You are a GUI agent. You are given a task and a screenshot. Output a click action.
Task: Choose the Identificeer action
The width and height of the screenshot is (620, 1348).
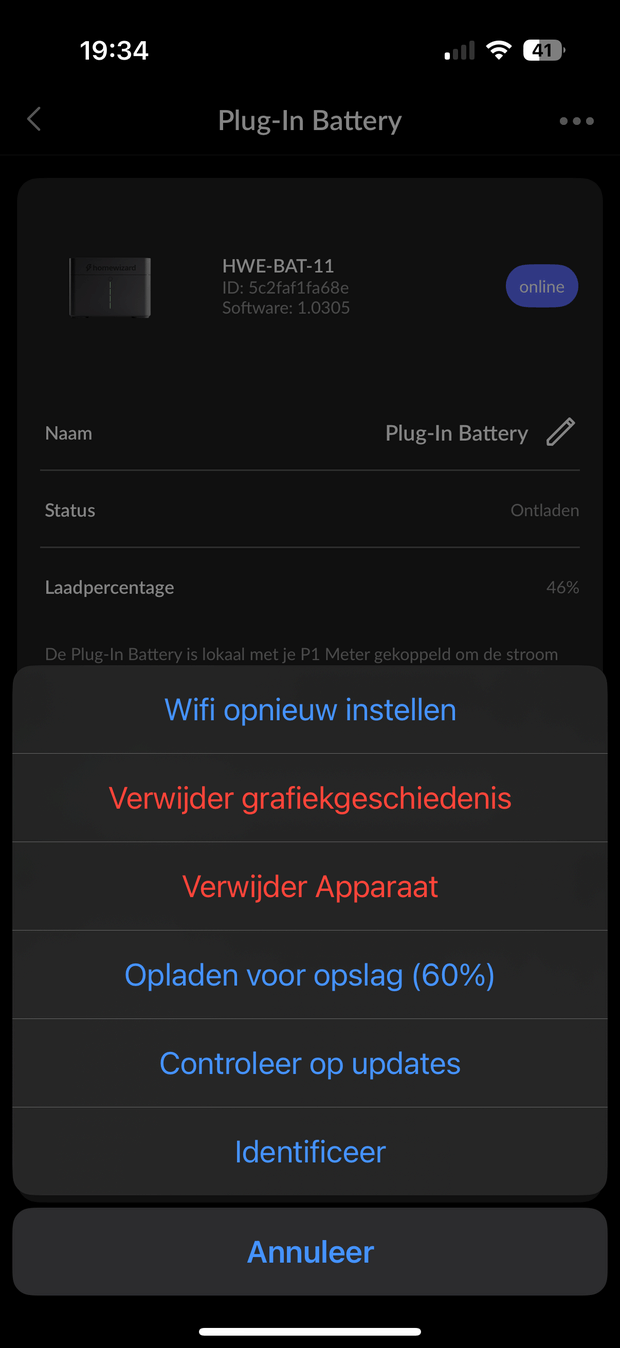click(x=310, y=1151)
